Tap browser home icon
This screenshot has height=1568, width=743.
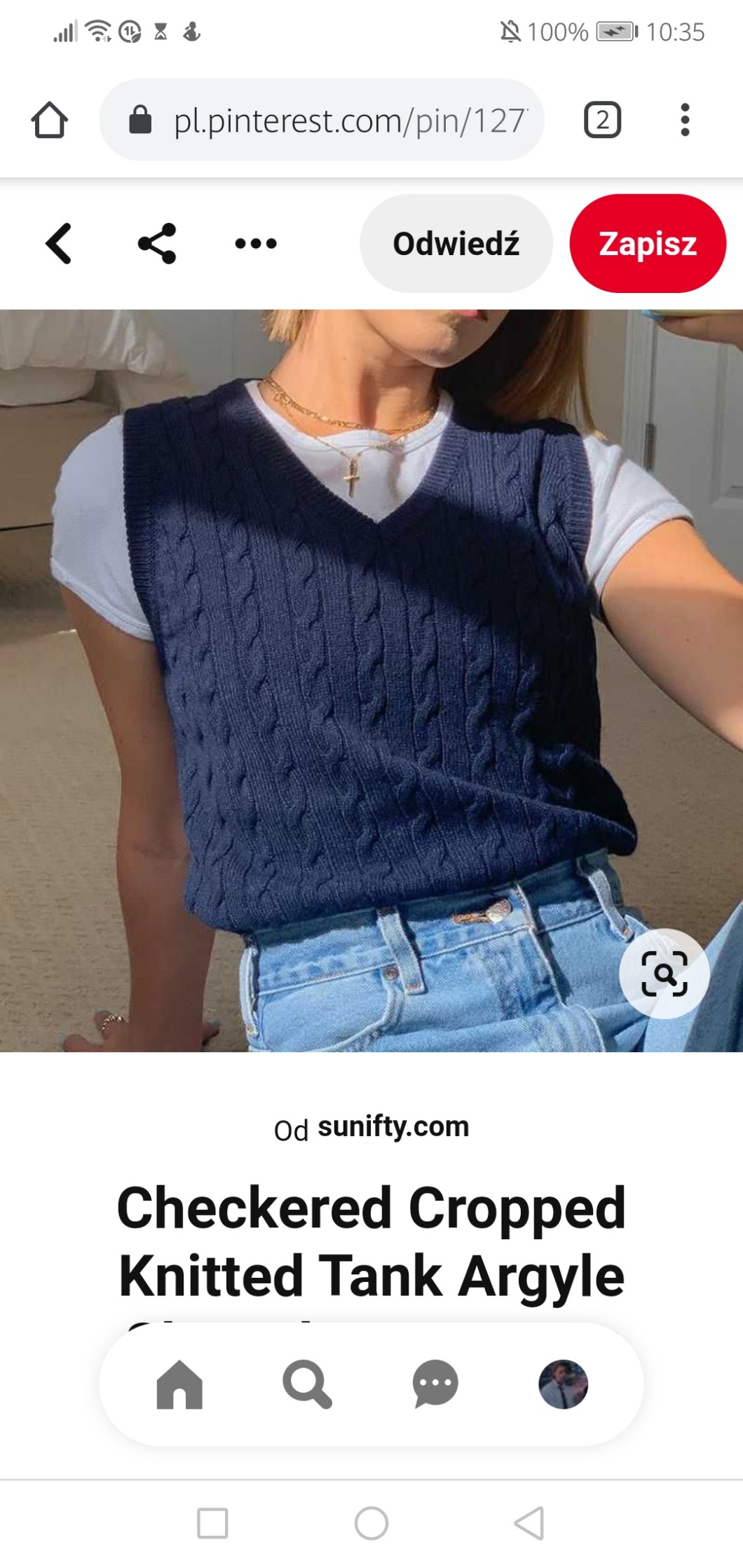(x=49, y=120)
